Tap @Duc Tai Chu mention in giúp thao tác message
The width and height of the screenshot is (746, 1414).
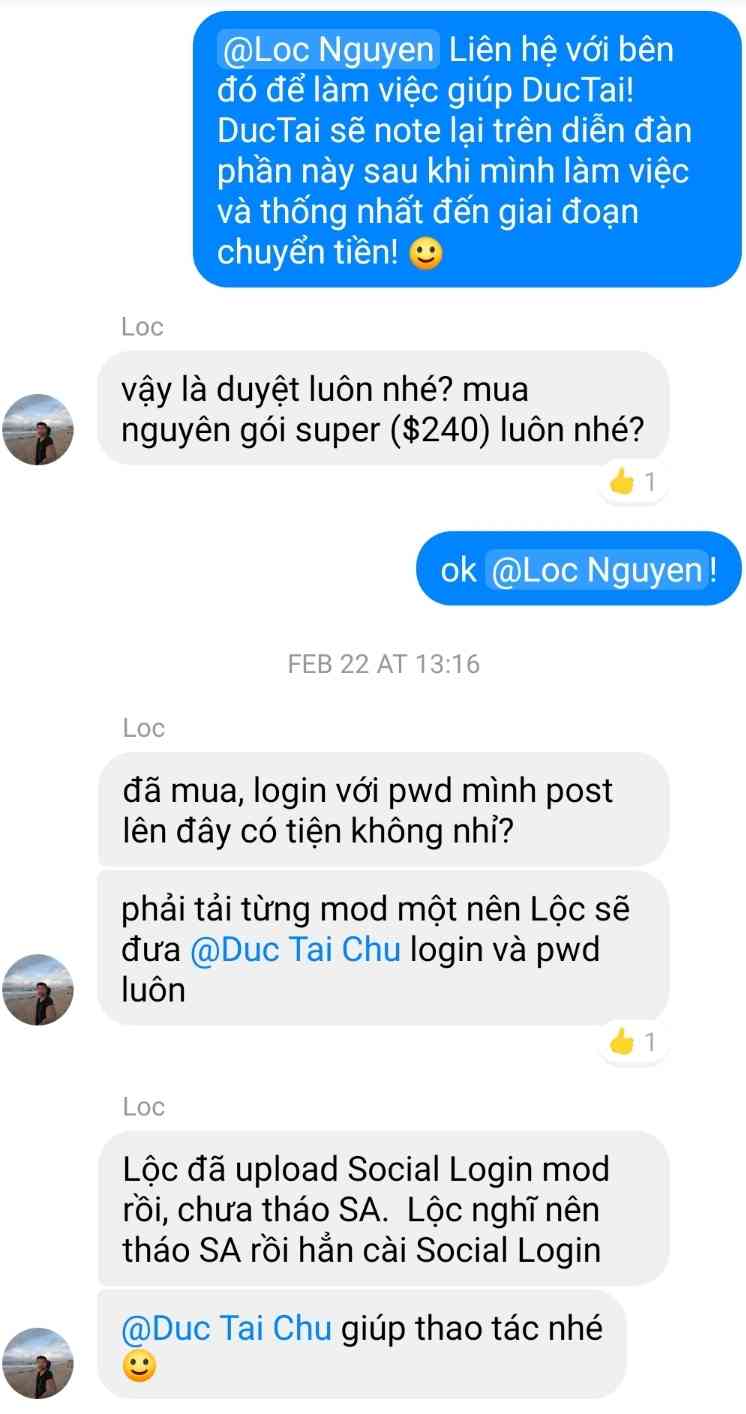(x=226, y=1329)
